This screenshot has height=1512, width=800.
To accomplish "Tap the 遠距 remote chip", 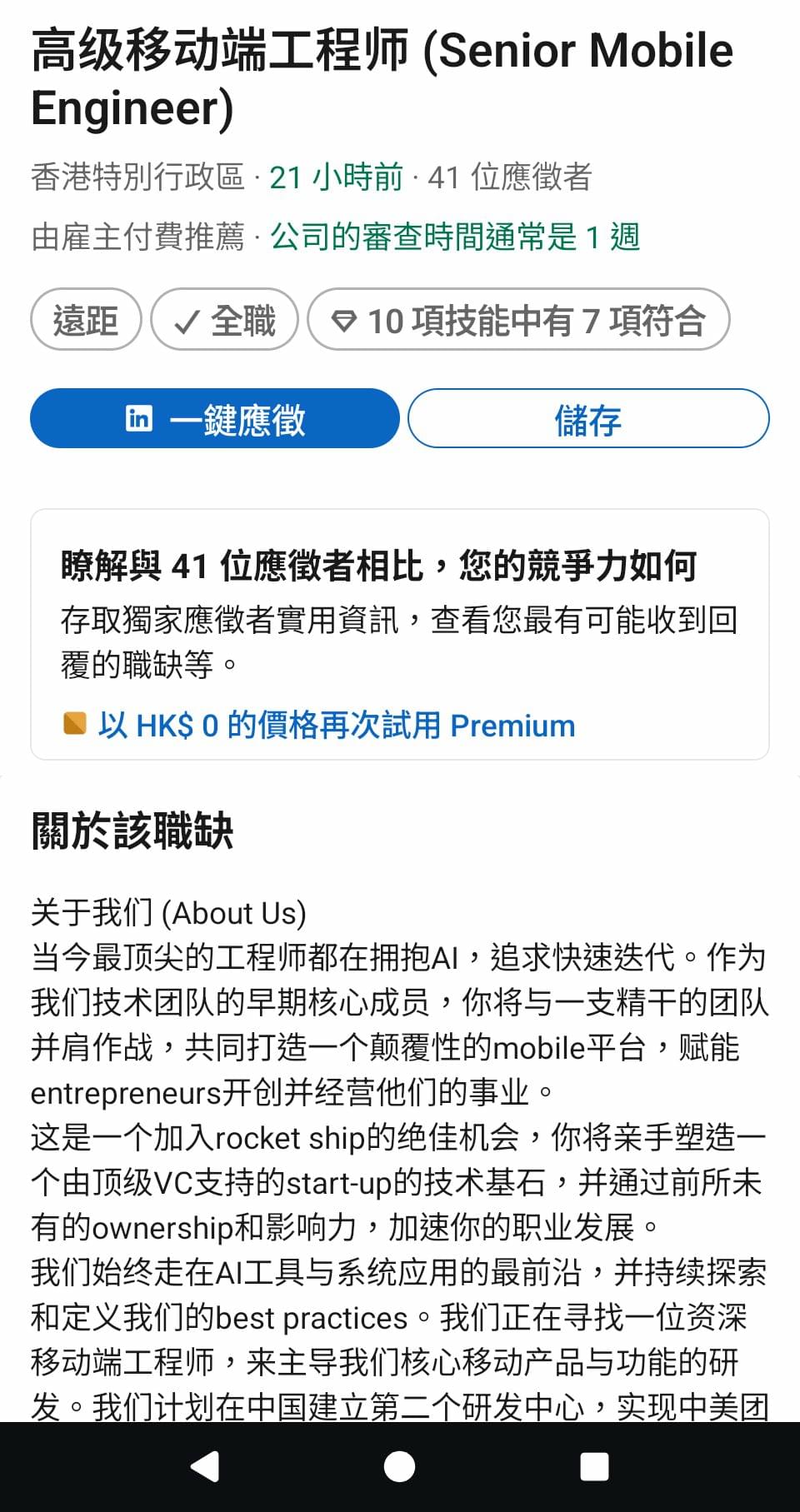I will (86, 320).
